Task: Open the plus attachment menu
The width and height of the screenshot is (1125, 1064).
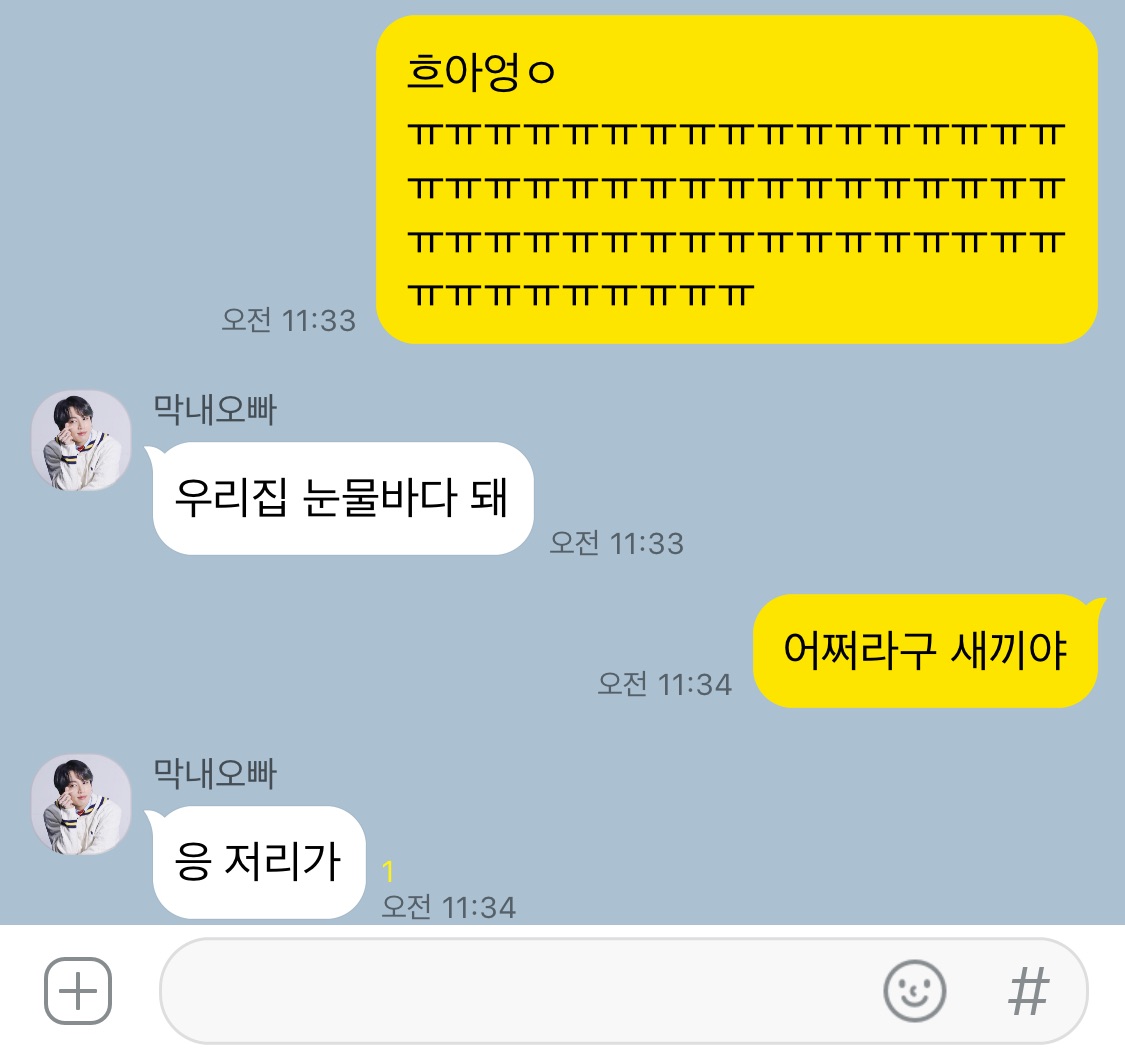Action: [78, 991]
